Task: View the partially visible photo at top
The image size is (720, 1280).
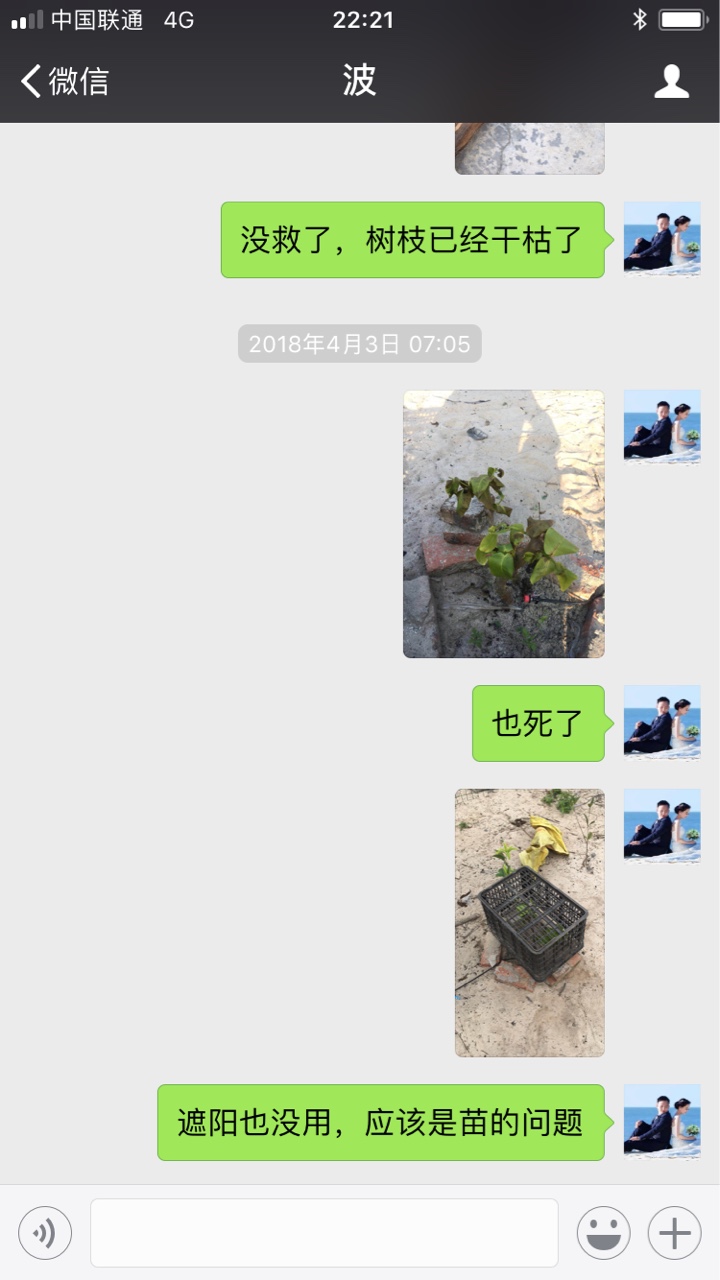Action: (530, 148)
